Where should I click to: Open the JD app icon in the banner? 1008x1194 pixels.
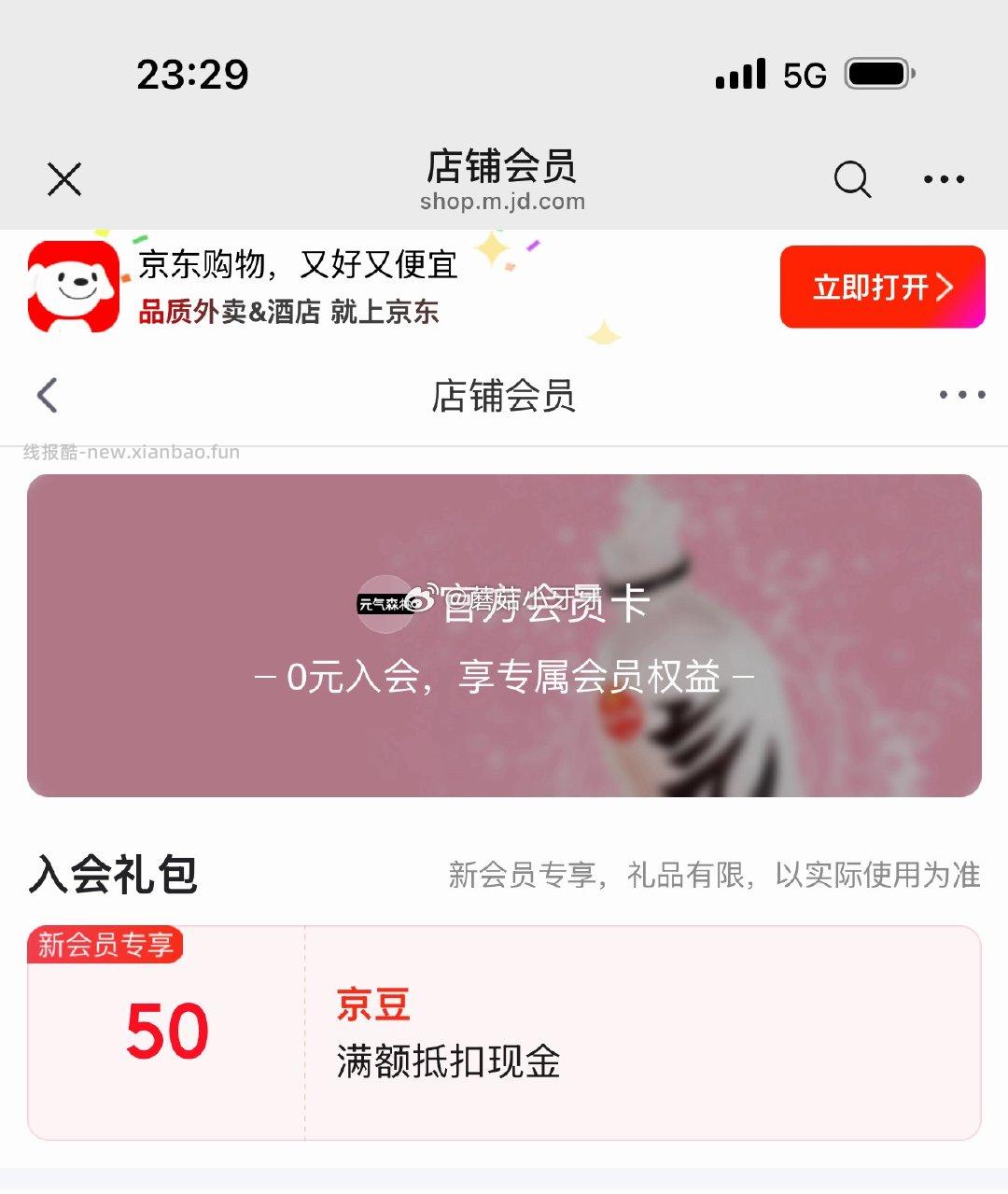73,287
